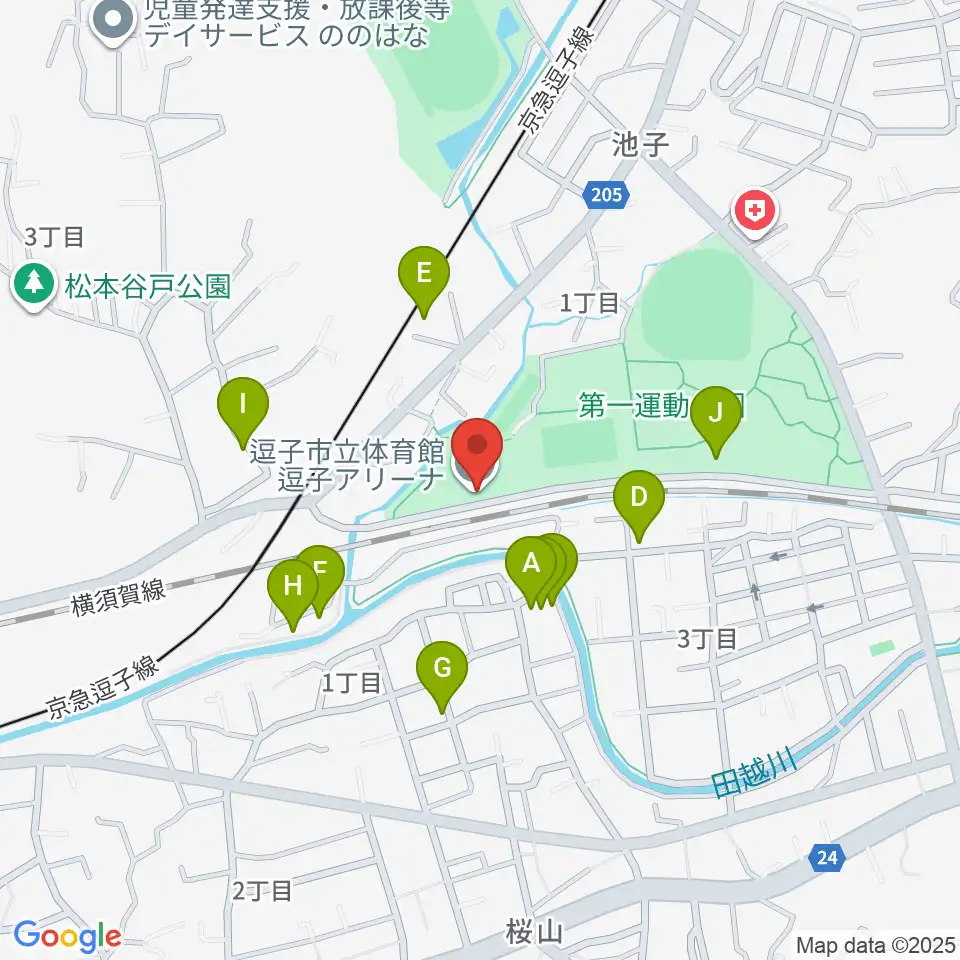The width and height of the screenshot is (960, 960).
Task: Open the 松本谷戸公園 park icon
Action: tap(34, 285)
